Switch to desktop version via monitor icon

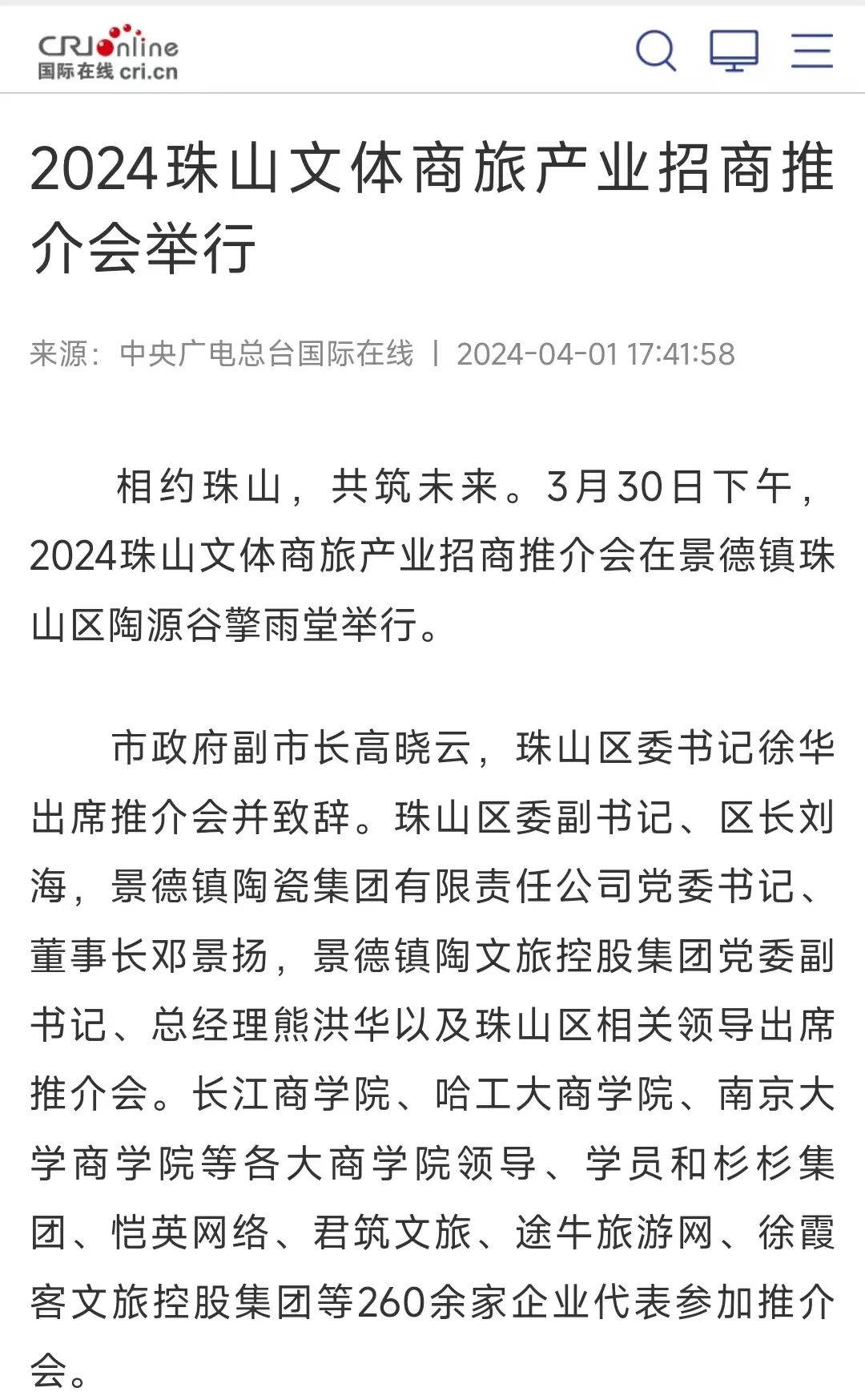click(x=734, y=50)
